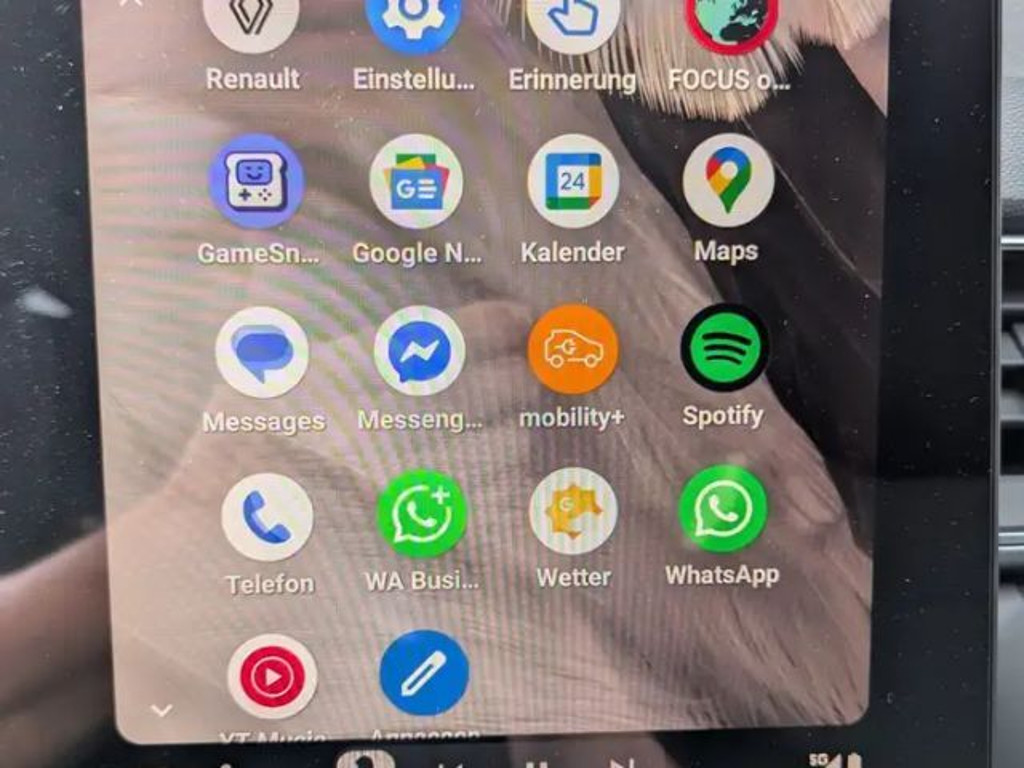This screenshot has width=1024, height=768.
Task: Tap the down chevron arrow
Action: (161, 710)
